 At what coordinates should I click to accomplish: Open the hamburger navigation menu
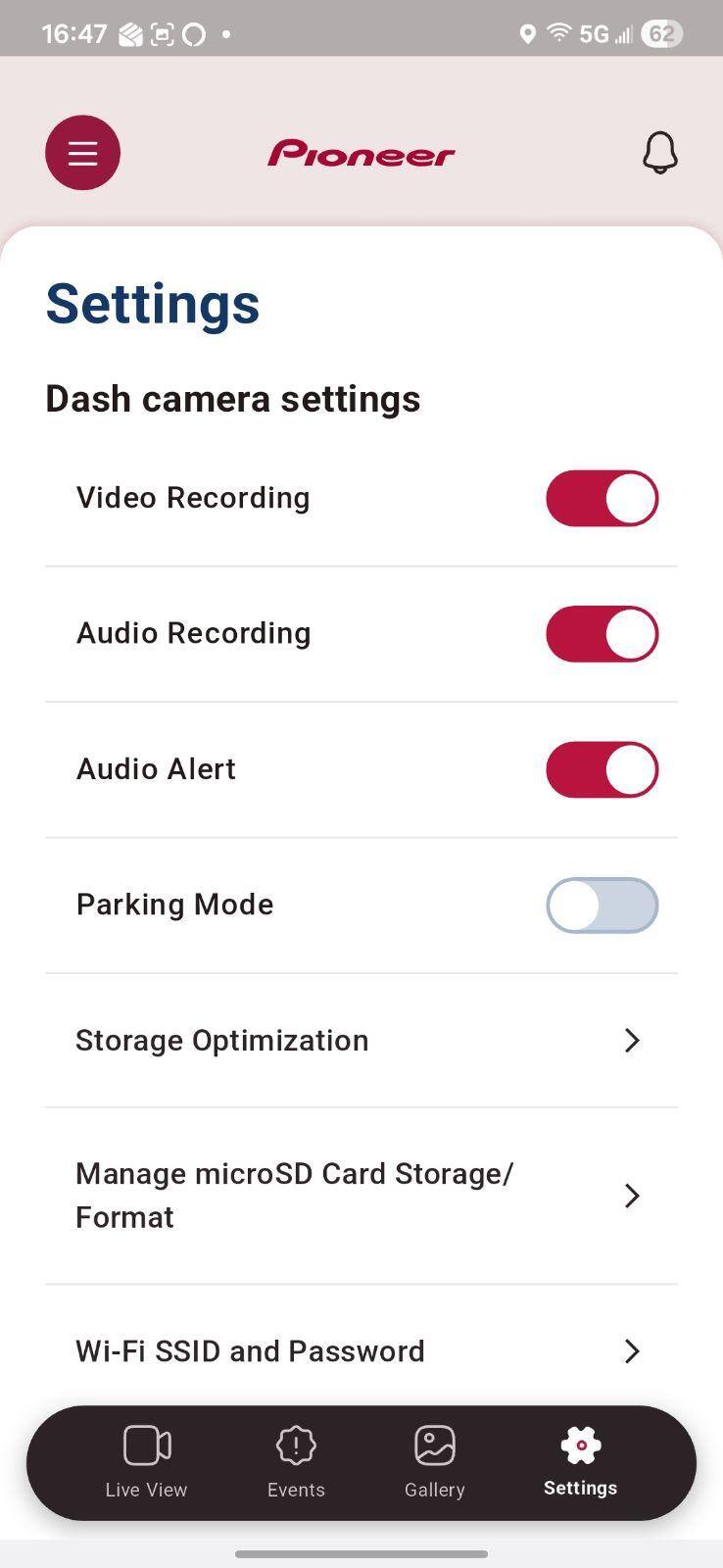82,153
